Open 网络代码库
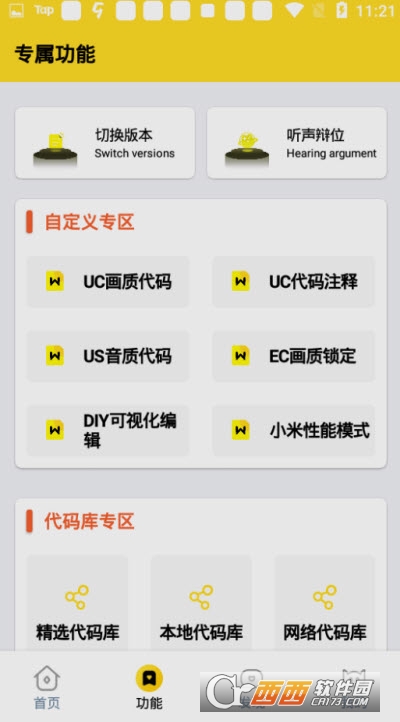 tap(325, 603)
